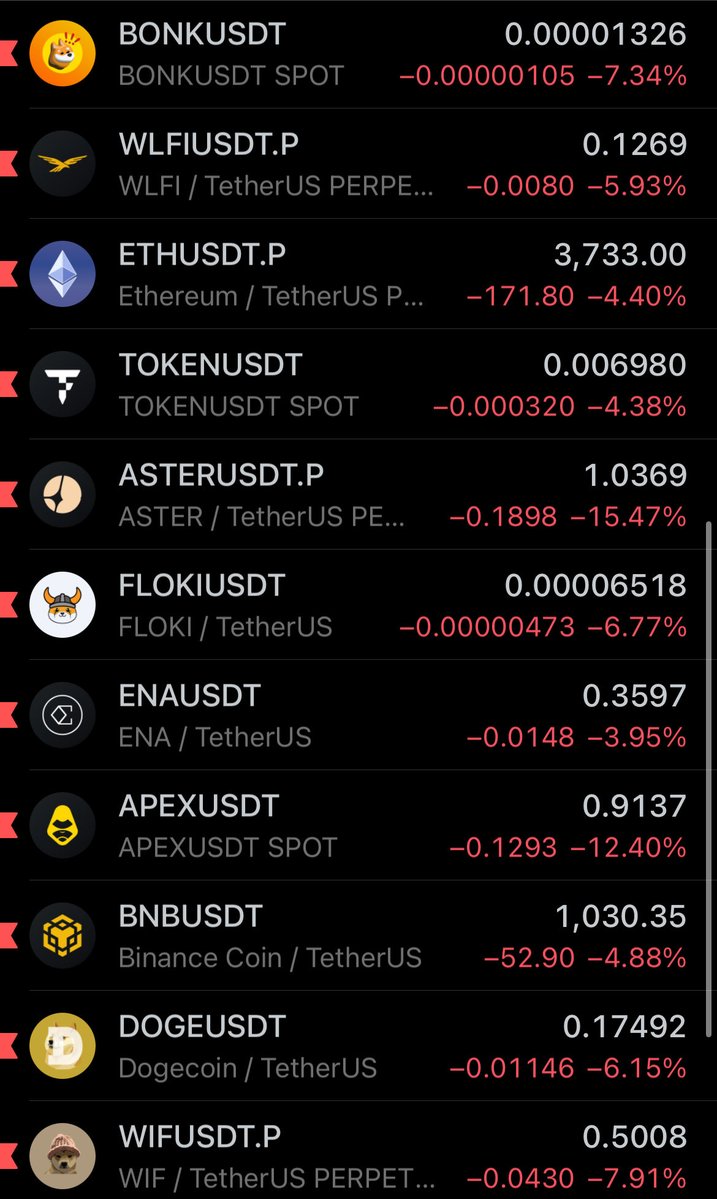Open FLOKIUSDT from the watchlist
Viewport: 717px width, 1199px height.
(x=358, y=605)
